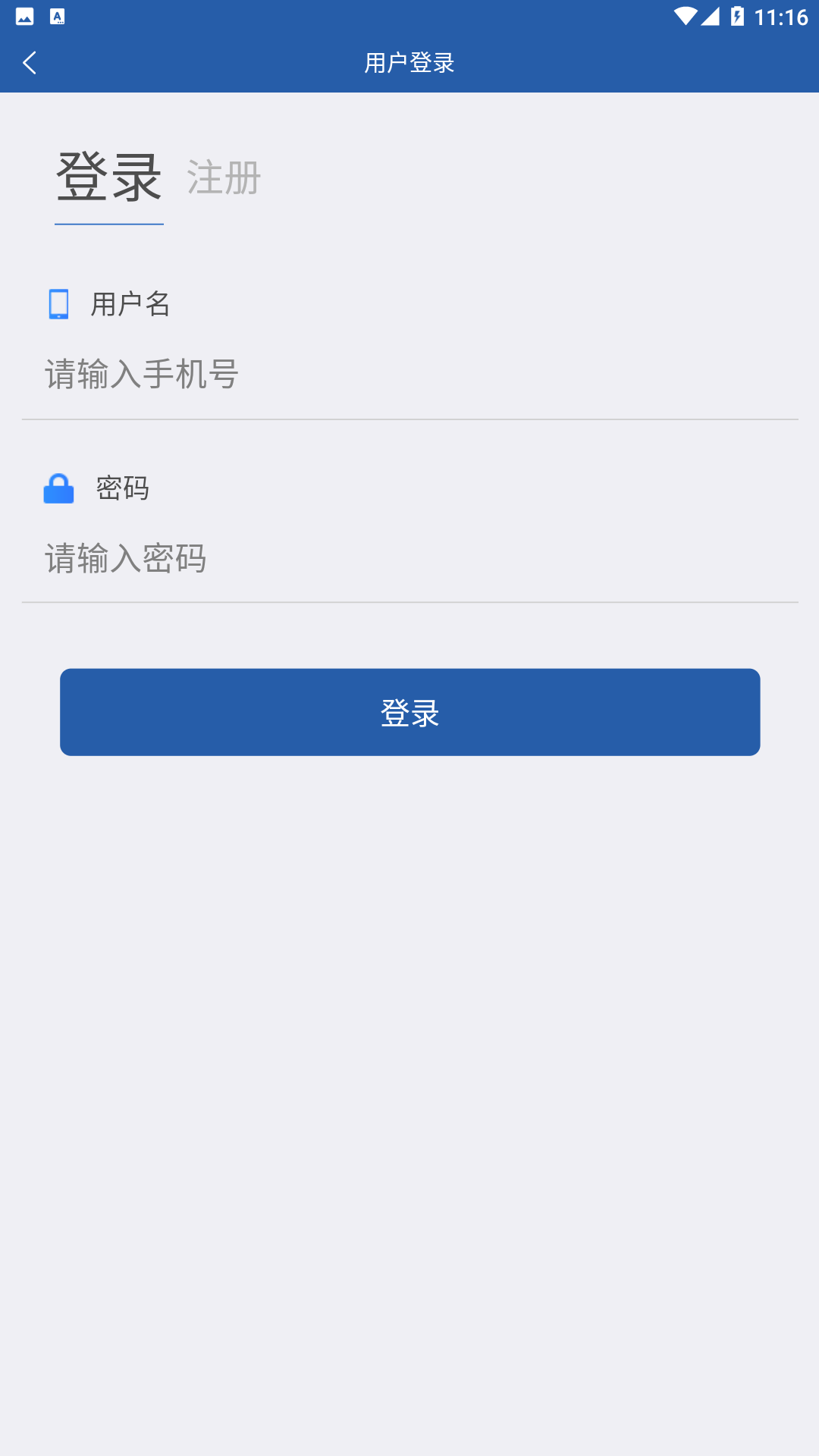Click the 密码 label
819x1456 pixels.
coord(121,489)
